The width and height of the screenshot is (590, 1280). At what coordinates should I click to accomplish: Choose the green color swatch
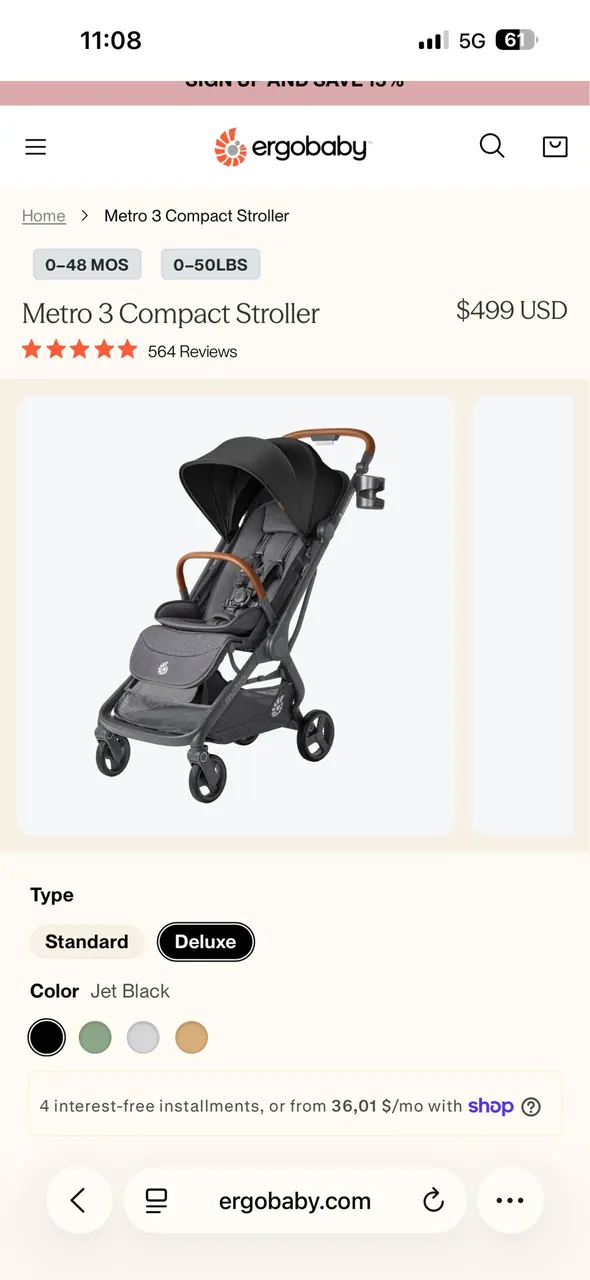pos(95,1037)
